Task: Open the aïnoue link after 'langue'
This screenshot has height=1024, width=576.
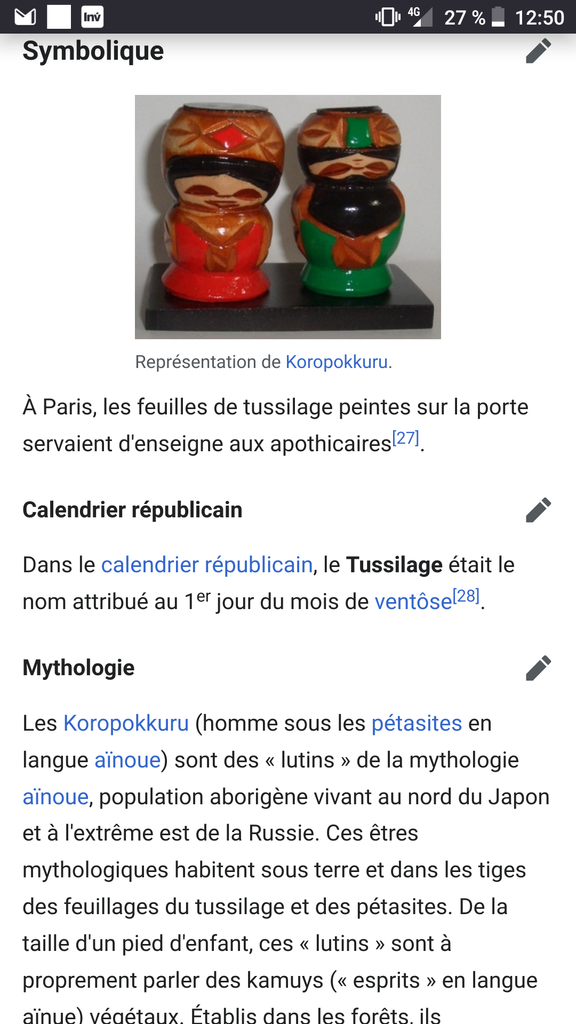Action: click(127, 760)
